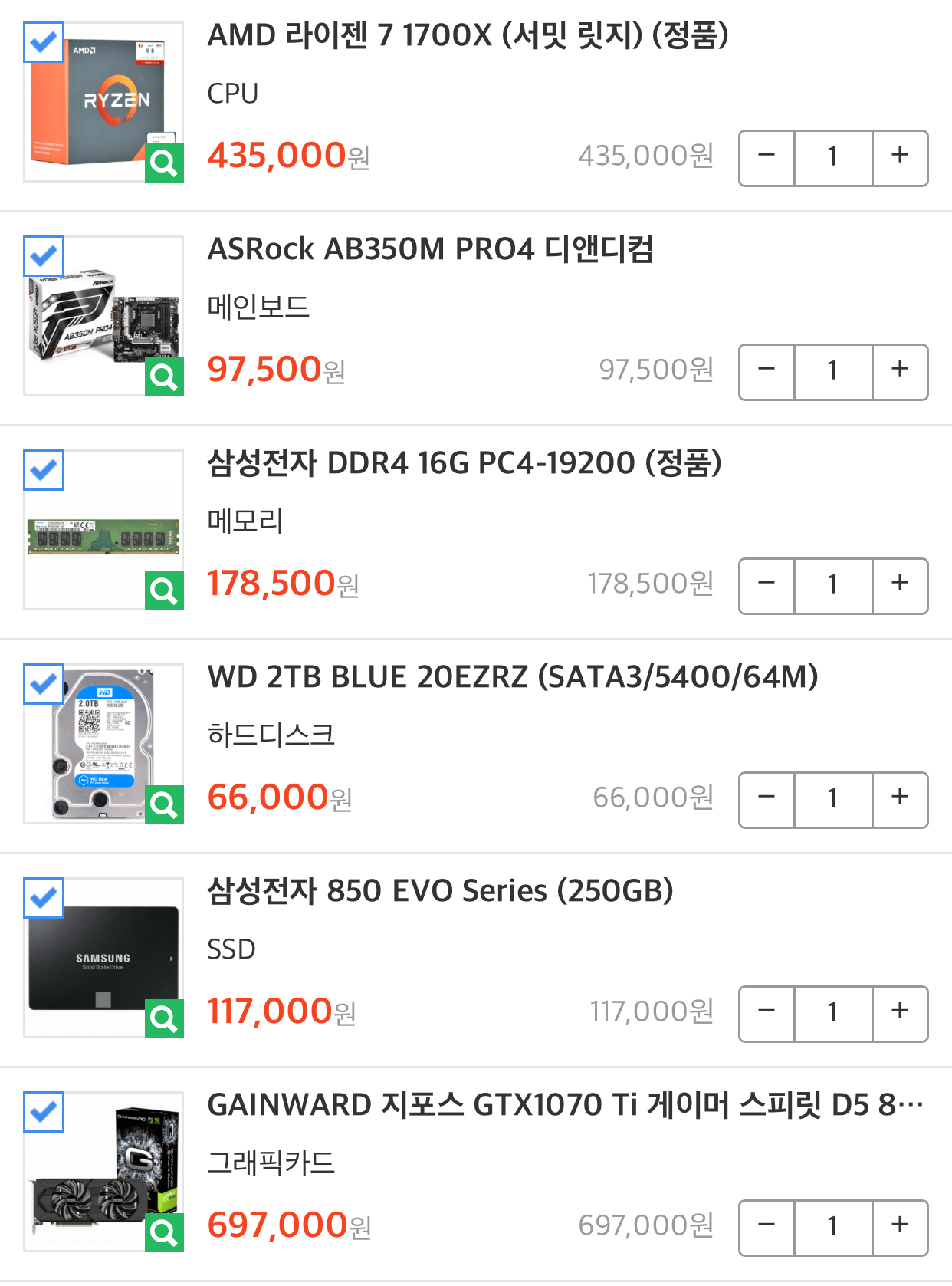Zoom the Samsung SSD product image
The width and height of the screenshot is (952, 1286).
pos(164,1019)
